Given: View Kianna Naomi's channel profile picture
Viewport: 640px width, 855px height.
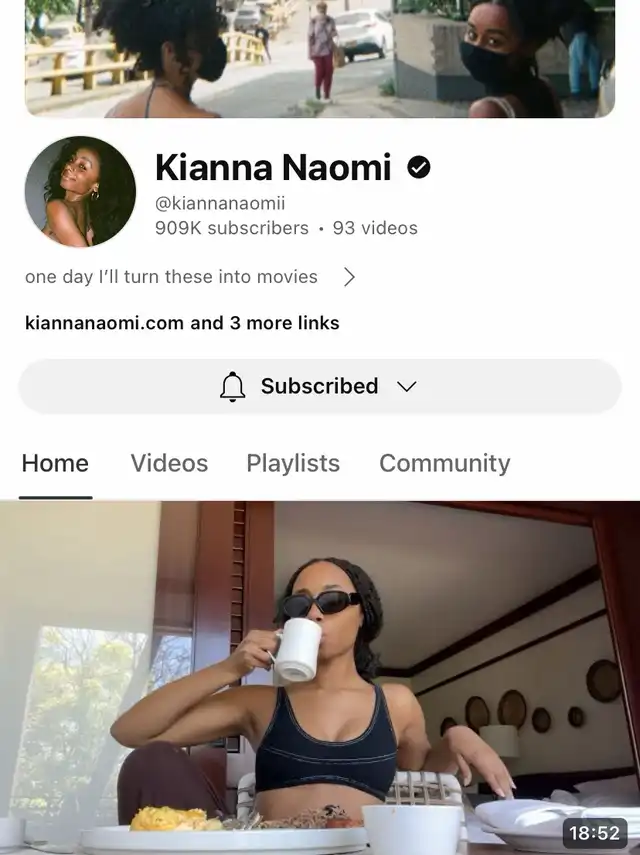Looking at the screenshot, I should pyautogui.click(x=81, y=191).
